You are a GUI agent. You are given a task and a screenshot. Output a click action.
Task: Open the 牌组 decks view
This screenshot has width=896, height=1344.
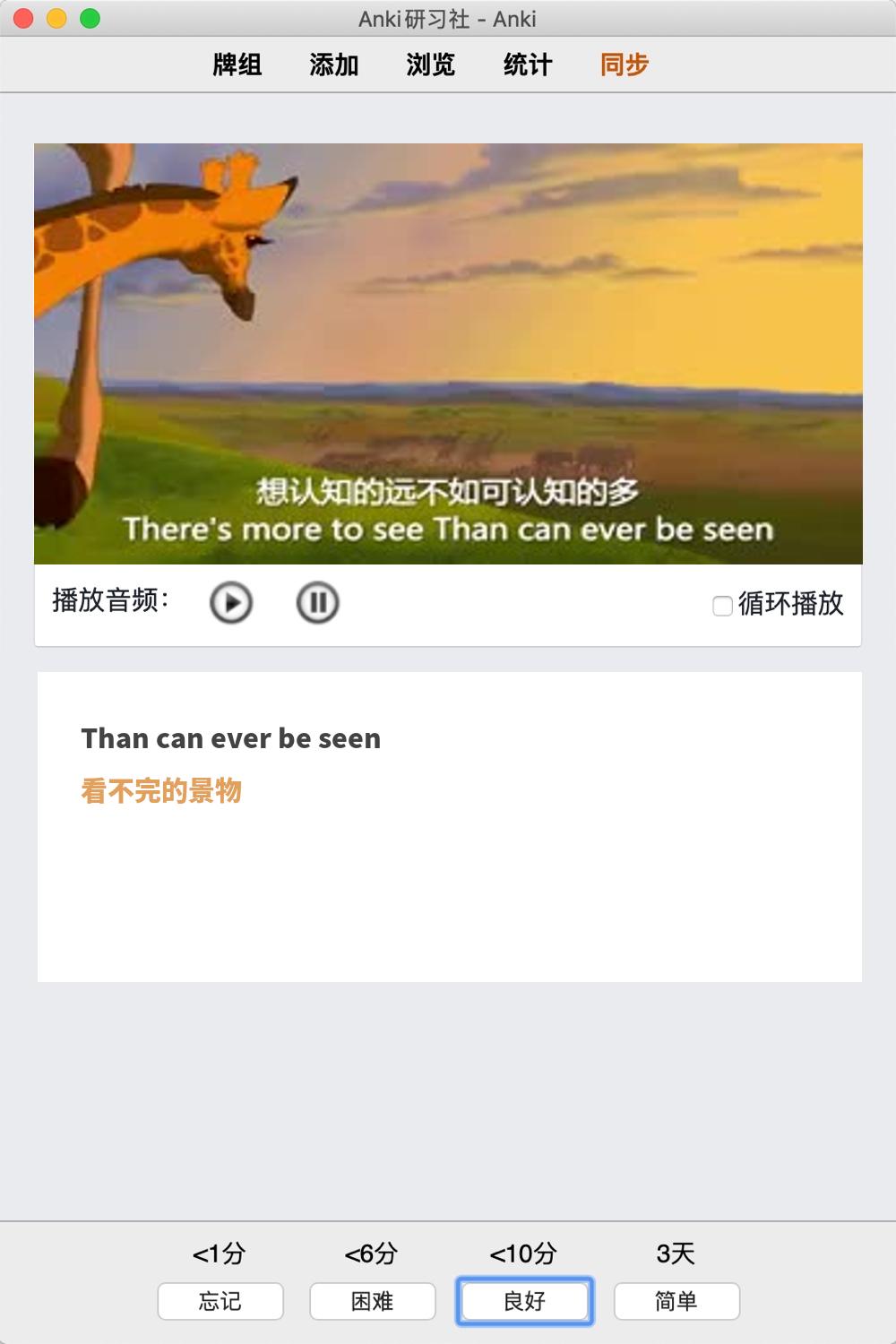237,65
